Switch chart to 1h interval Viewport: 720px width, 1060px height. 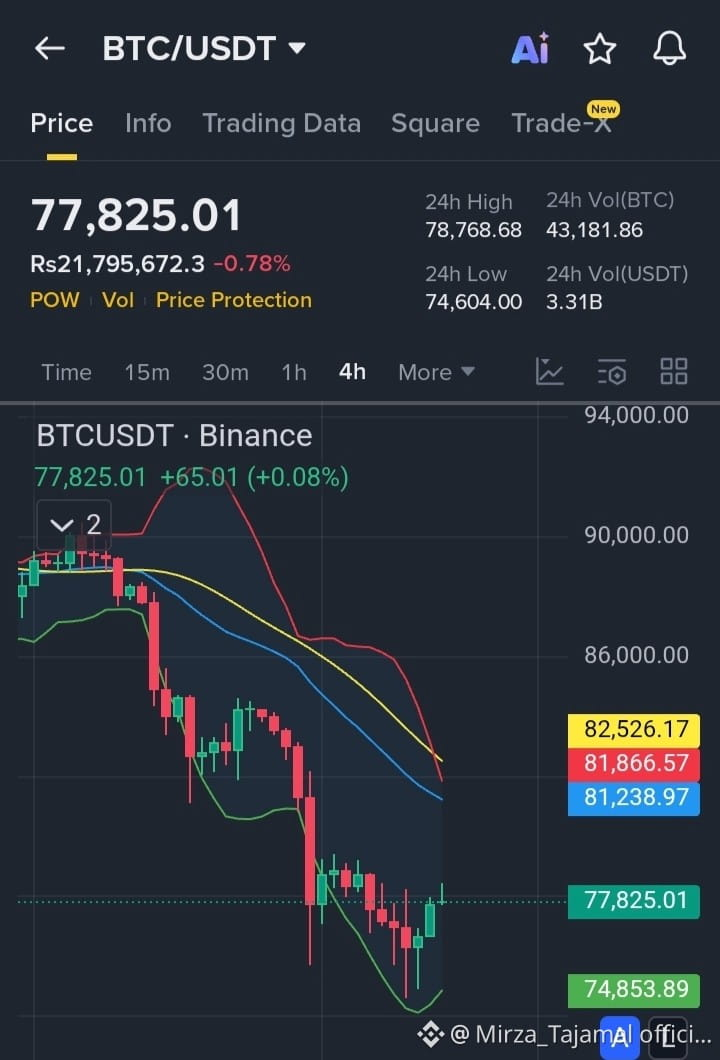pyautogui.click(x=294, y=372)
